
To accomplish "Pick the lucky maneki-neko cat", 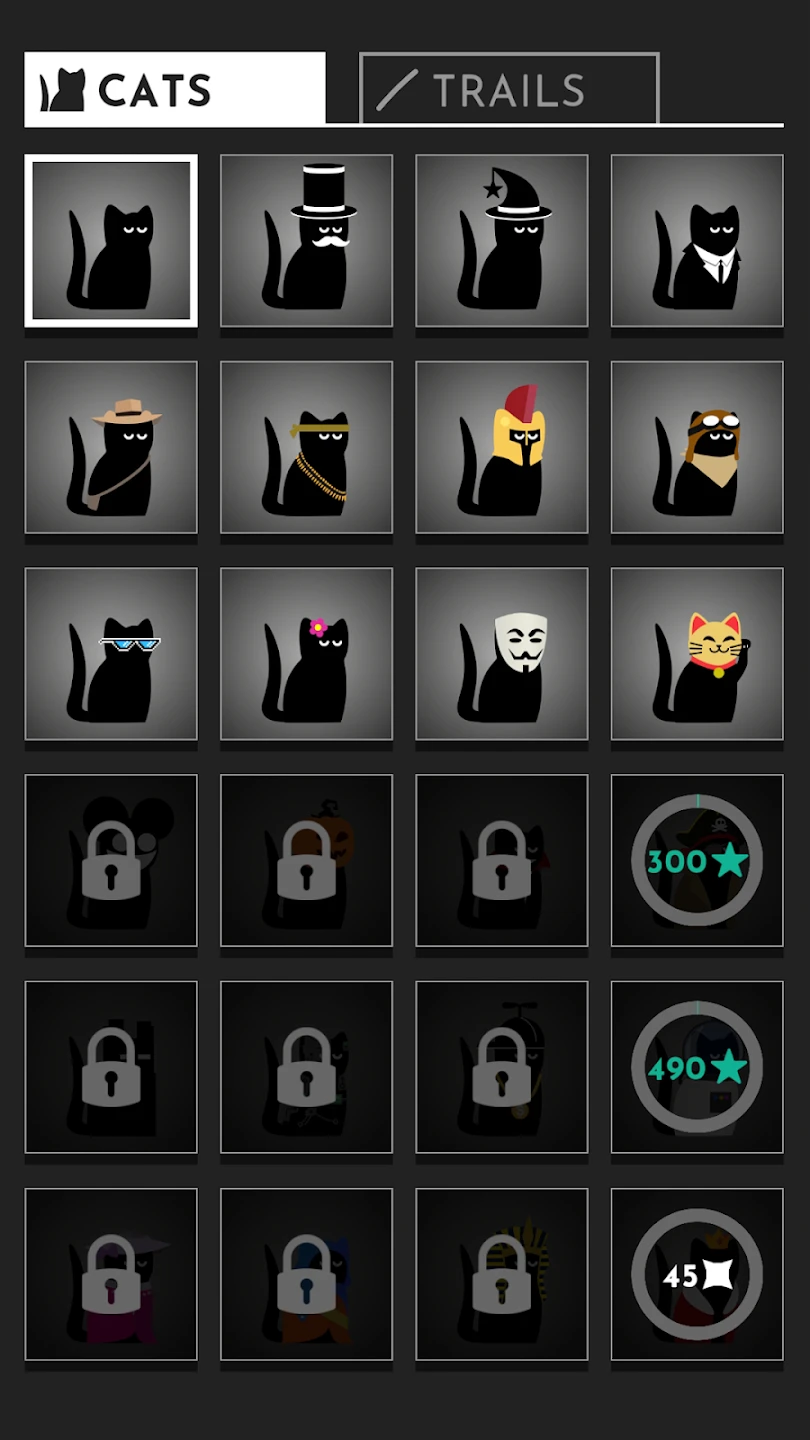I will [x=697, y=654].
